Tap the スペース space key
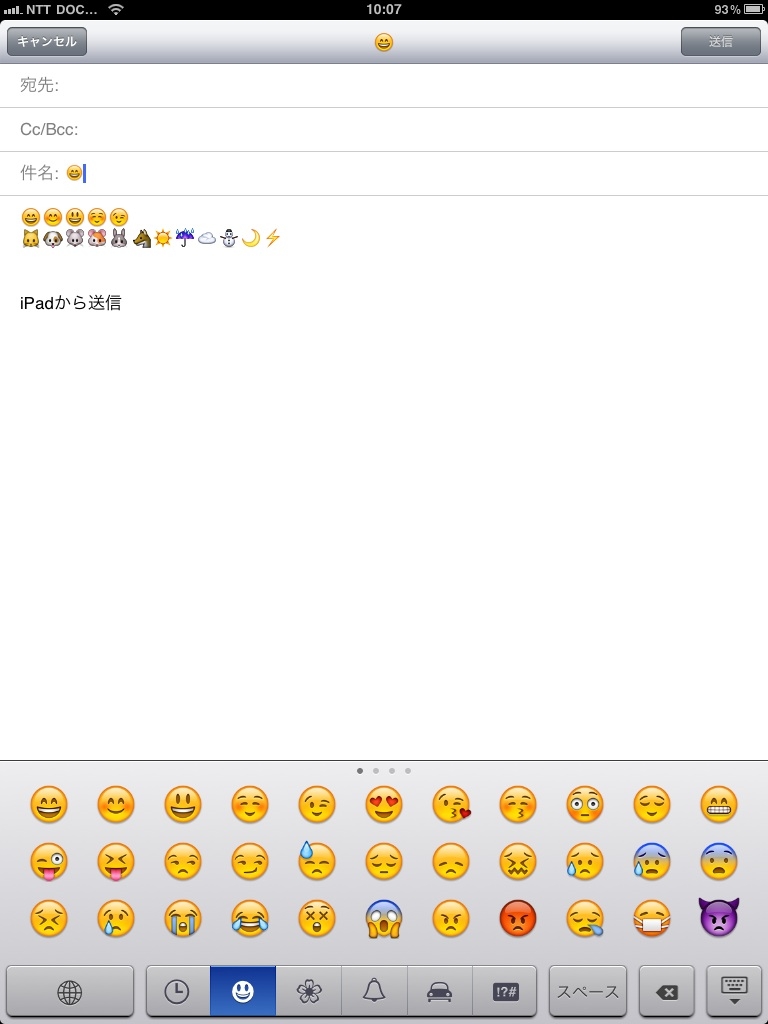The height and width of the screenshot is (1024, 768). coord(588,991)
